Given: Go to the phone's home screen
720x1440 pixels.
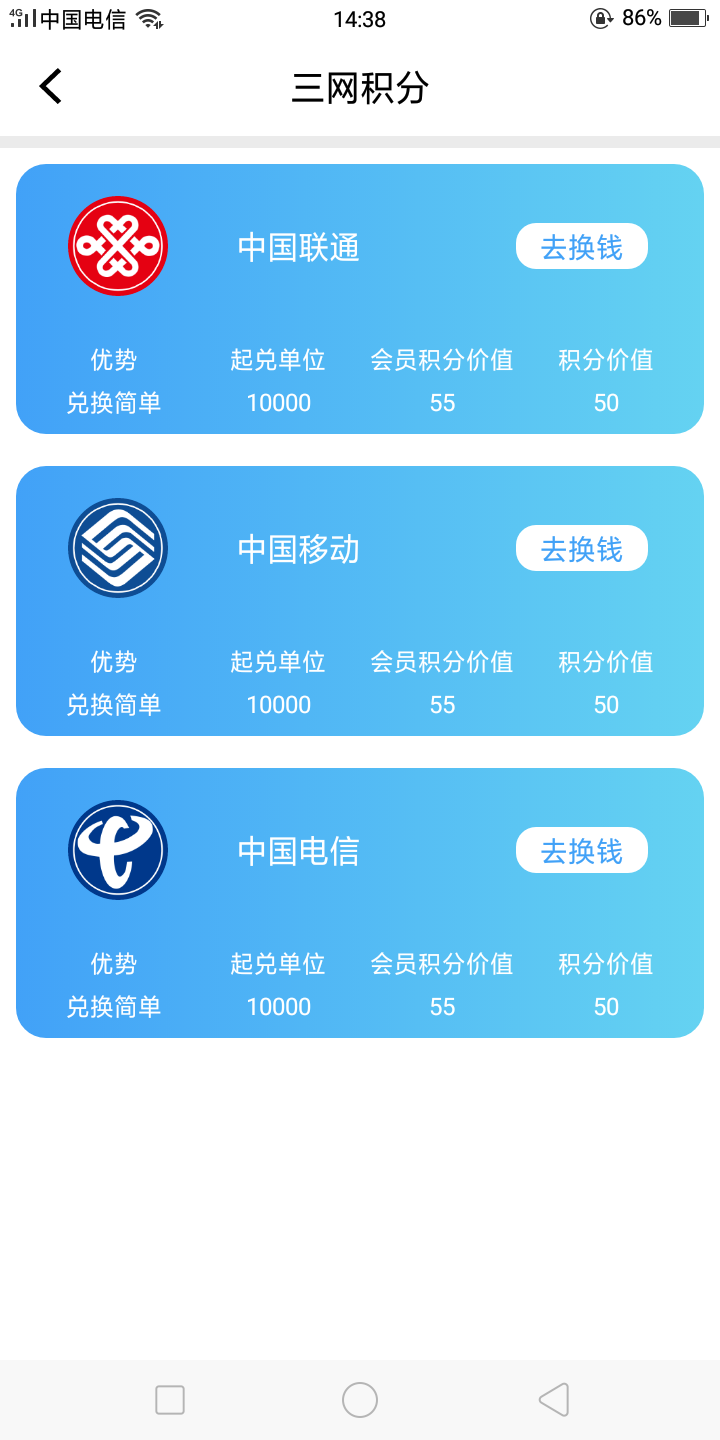Looking at the screenshot, I should (360, 1399).
